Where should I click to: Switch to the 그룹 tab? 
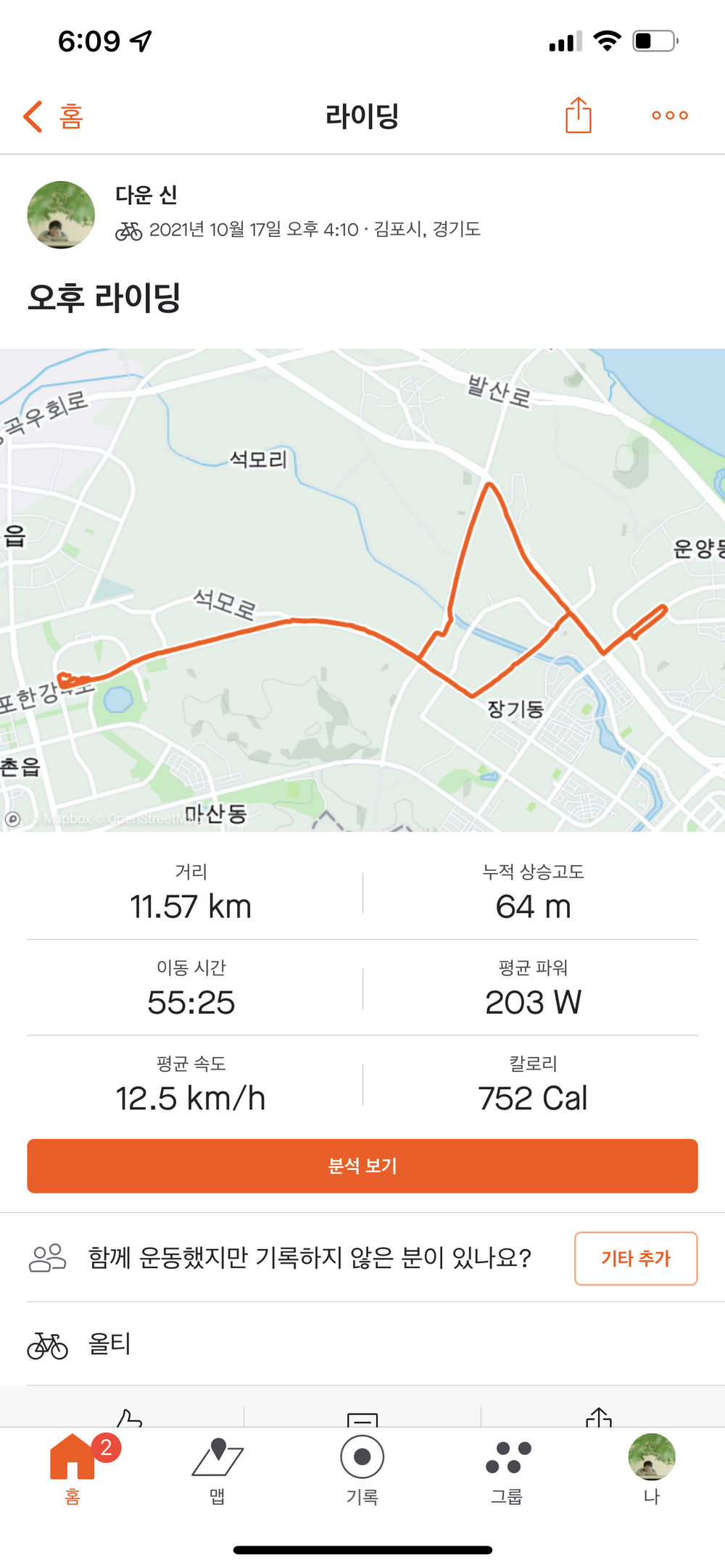tap(507, 1470)
